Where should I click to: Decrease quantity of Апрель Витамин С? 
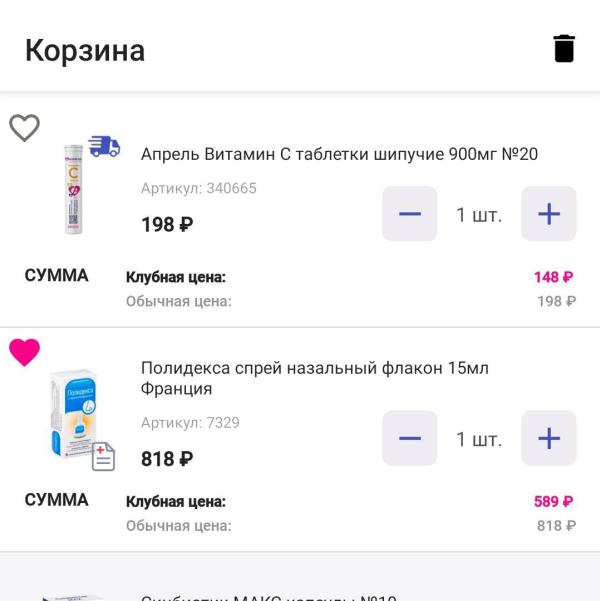click(x=409, y=214)
